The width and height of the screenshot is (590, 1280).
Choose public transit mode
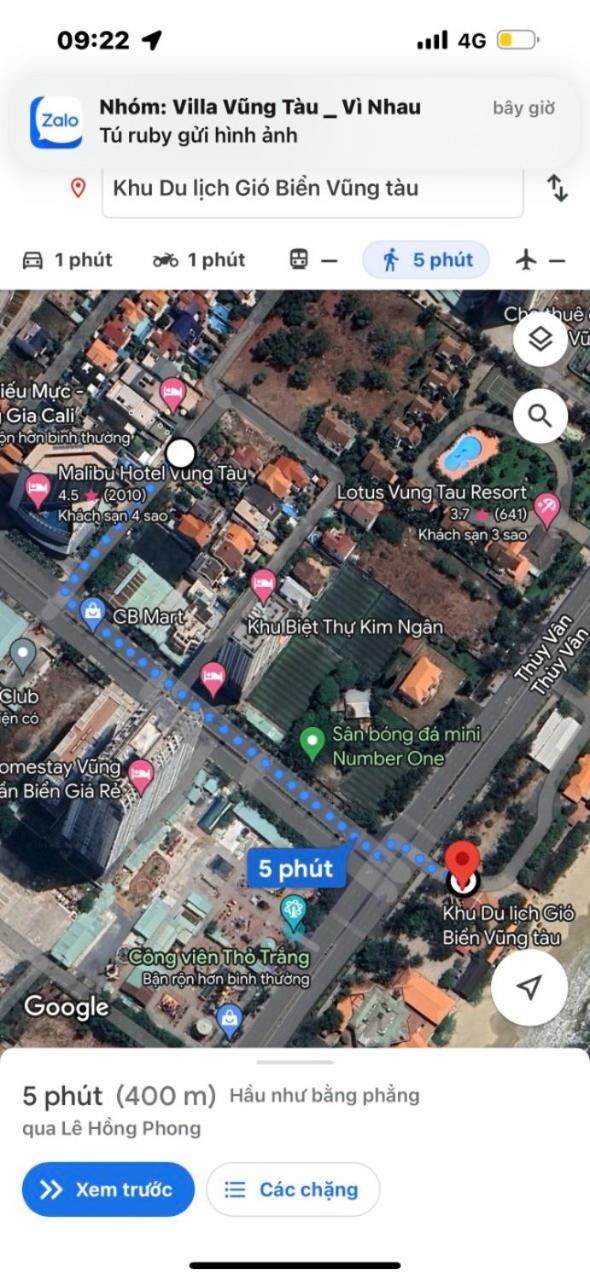313,260
